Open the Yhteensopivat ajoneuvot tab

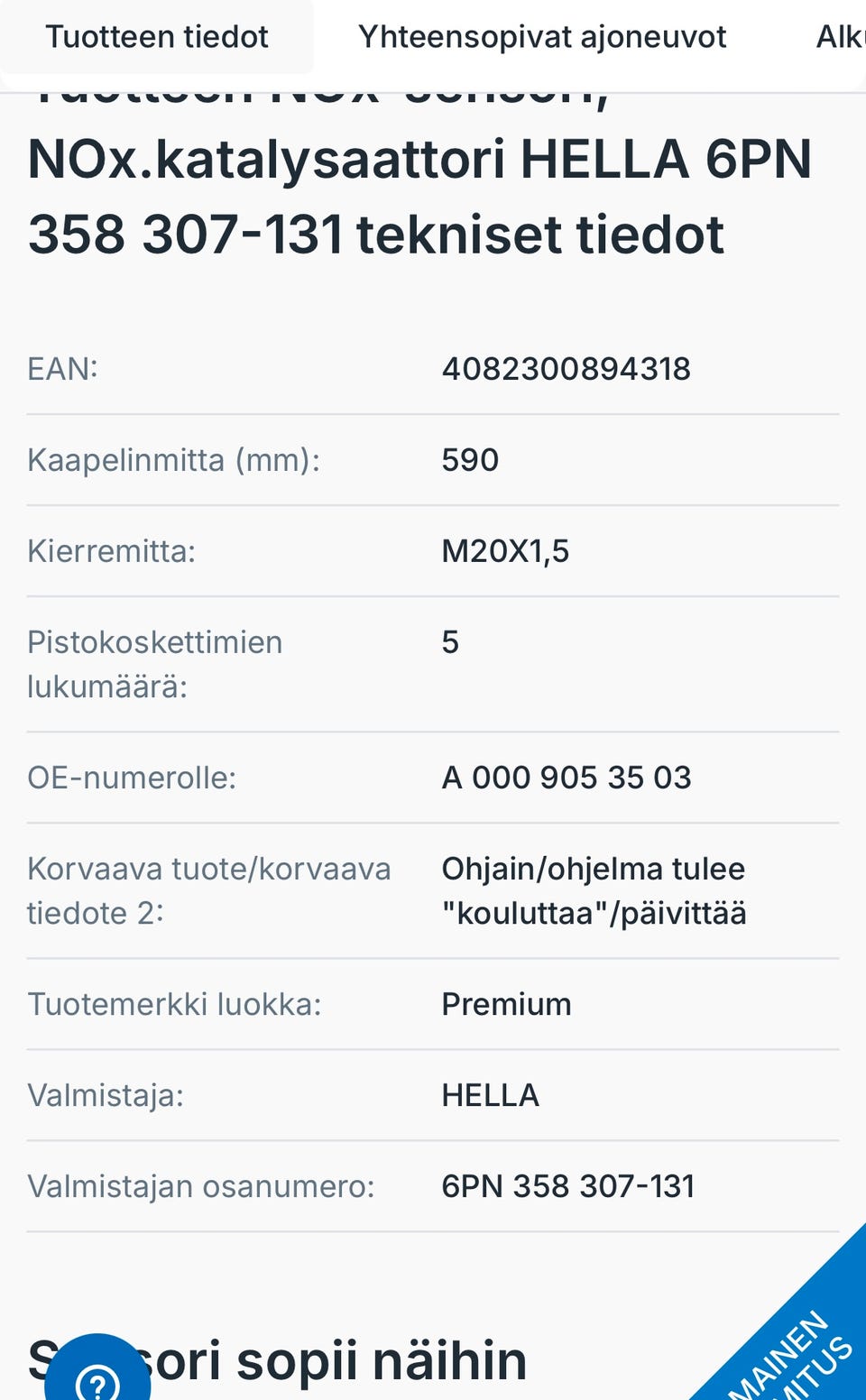tap(543, 36)
